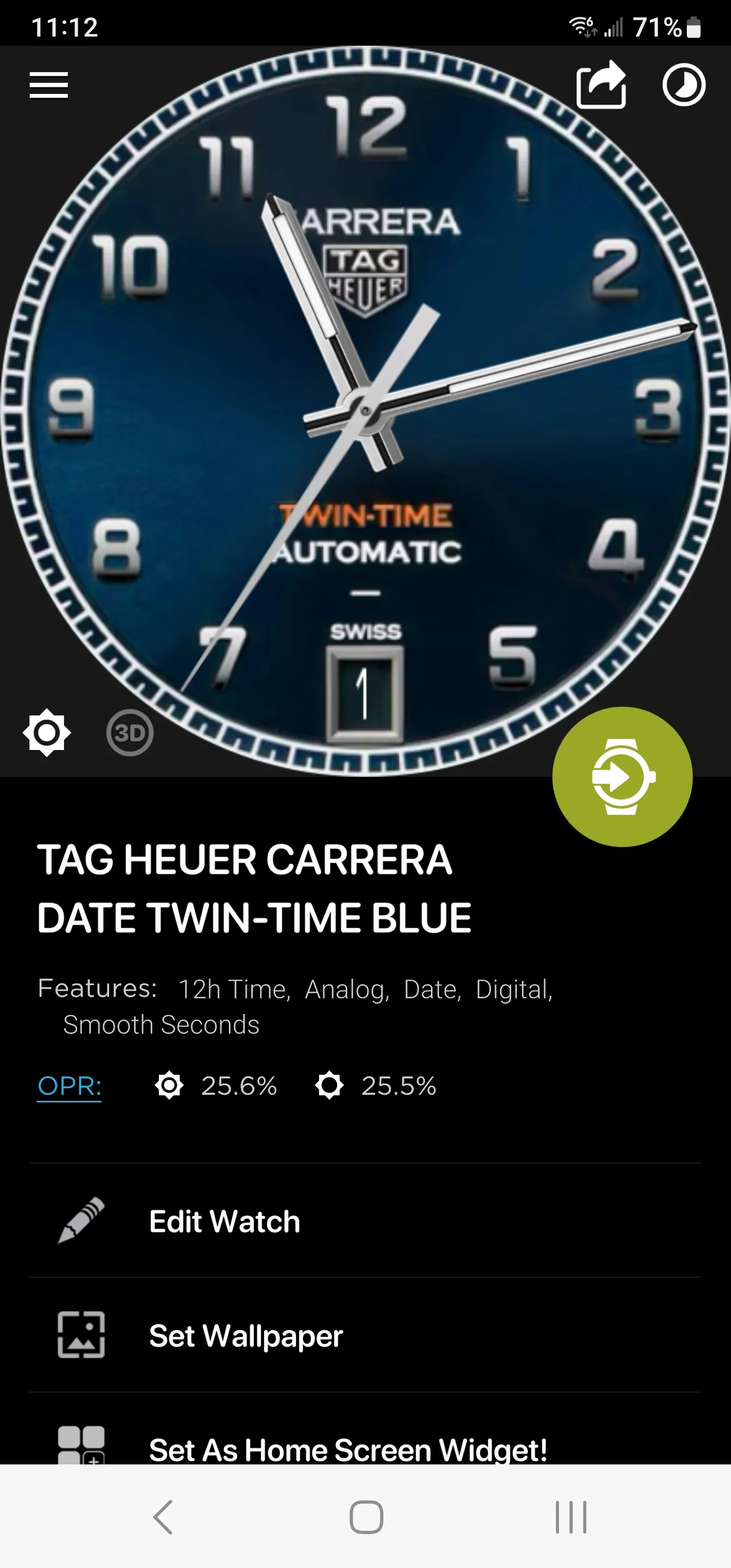Open the time machine clock icon
731x1568 pixels.
tap(683, 85)
